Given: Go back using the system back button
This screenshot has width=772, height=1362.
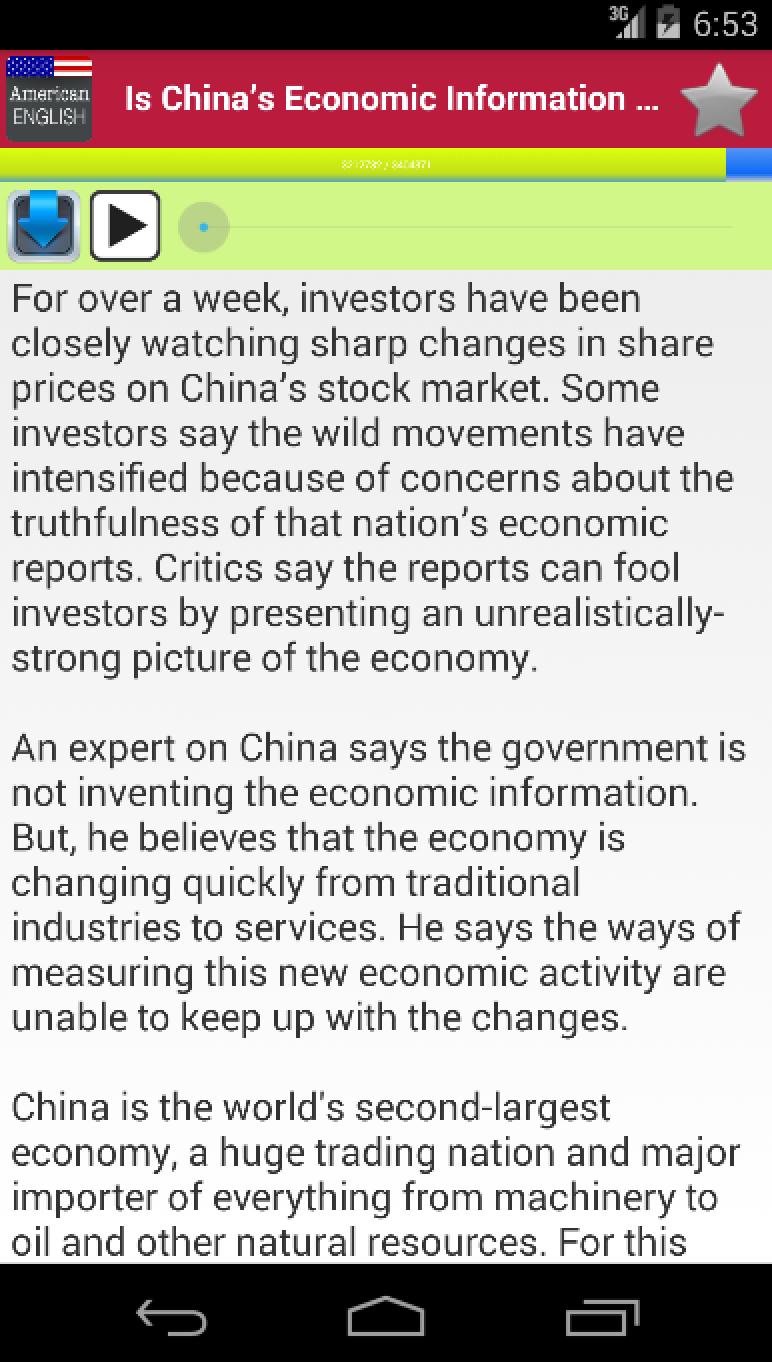Looking at the screenshot, I should click(x=171, y=1317).
